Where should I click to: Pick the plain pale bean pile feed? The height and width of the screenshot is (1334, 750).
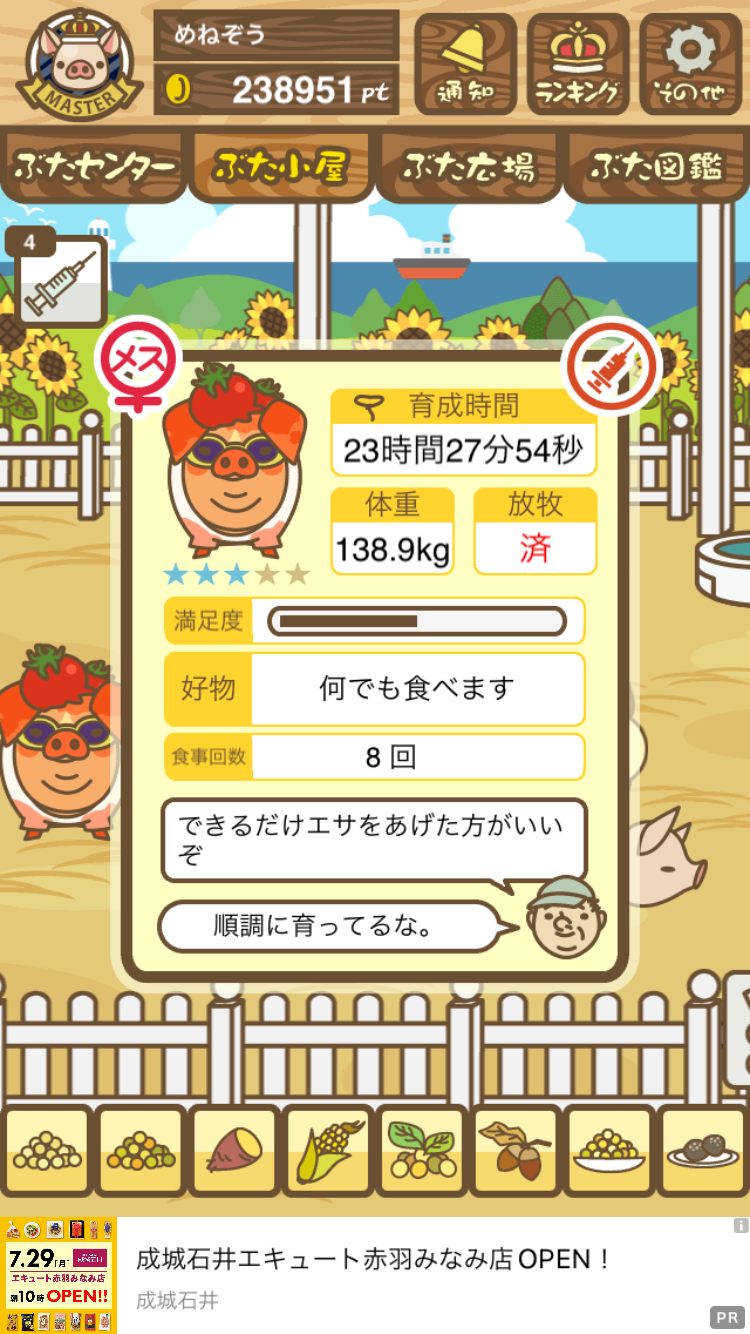pos(48,1152)
